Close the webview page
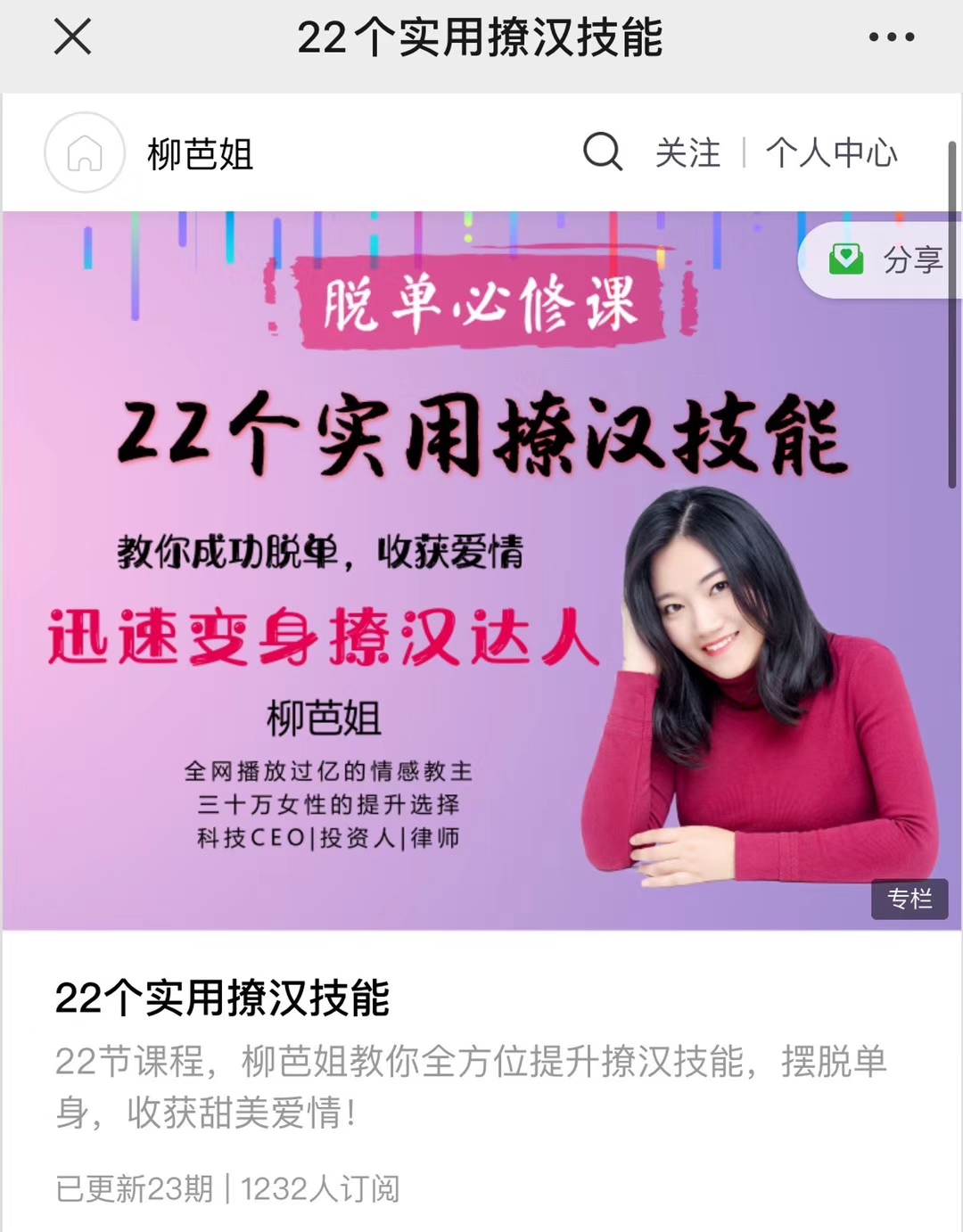This screenshot has height=1232, width=963. tap(72, 37)
